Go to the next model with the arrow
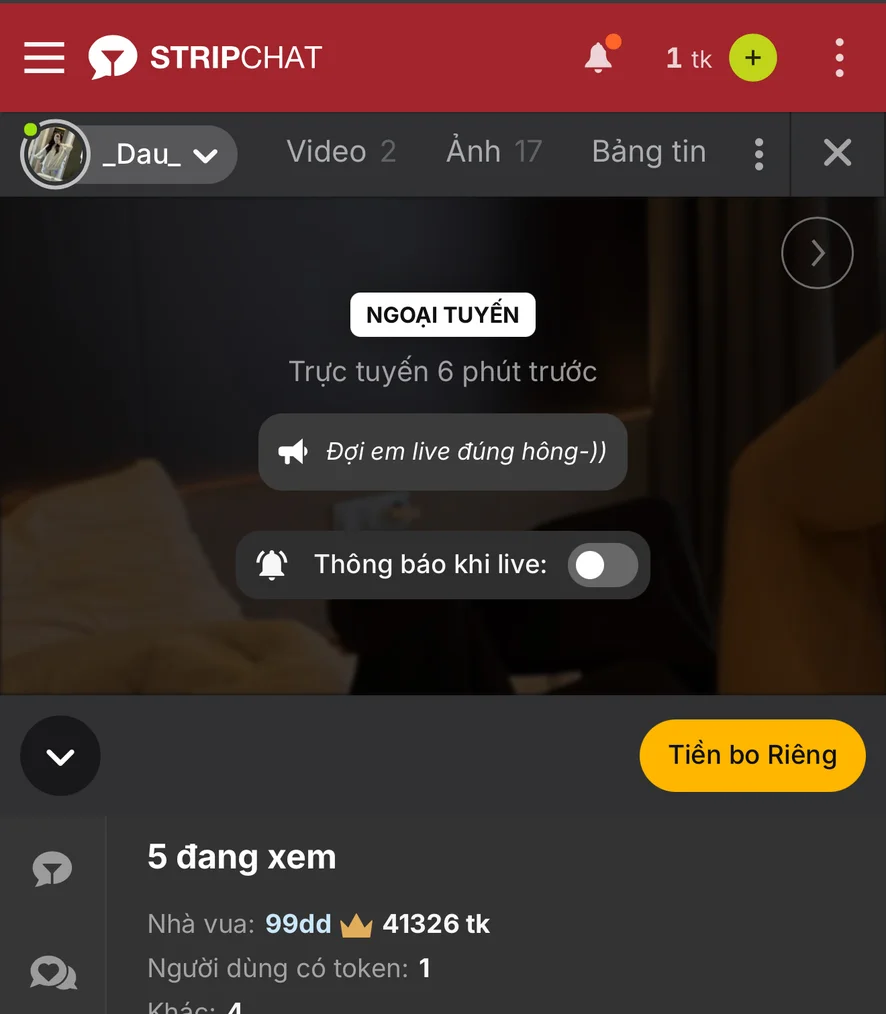This screenshot has width=886, height=1014. coord(817,253)
